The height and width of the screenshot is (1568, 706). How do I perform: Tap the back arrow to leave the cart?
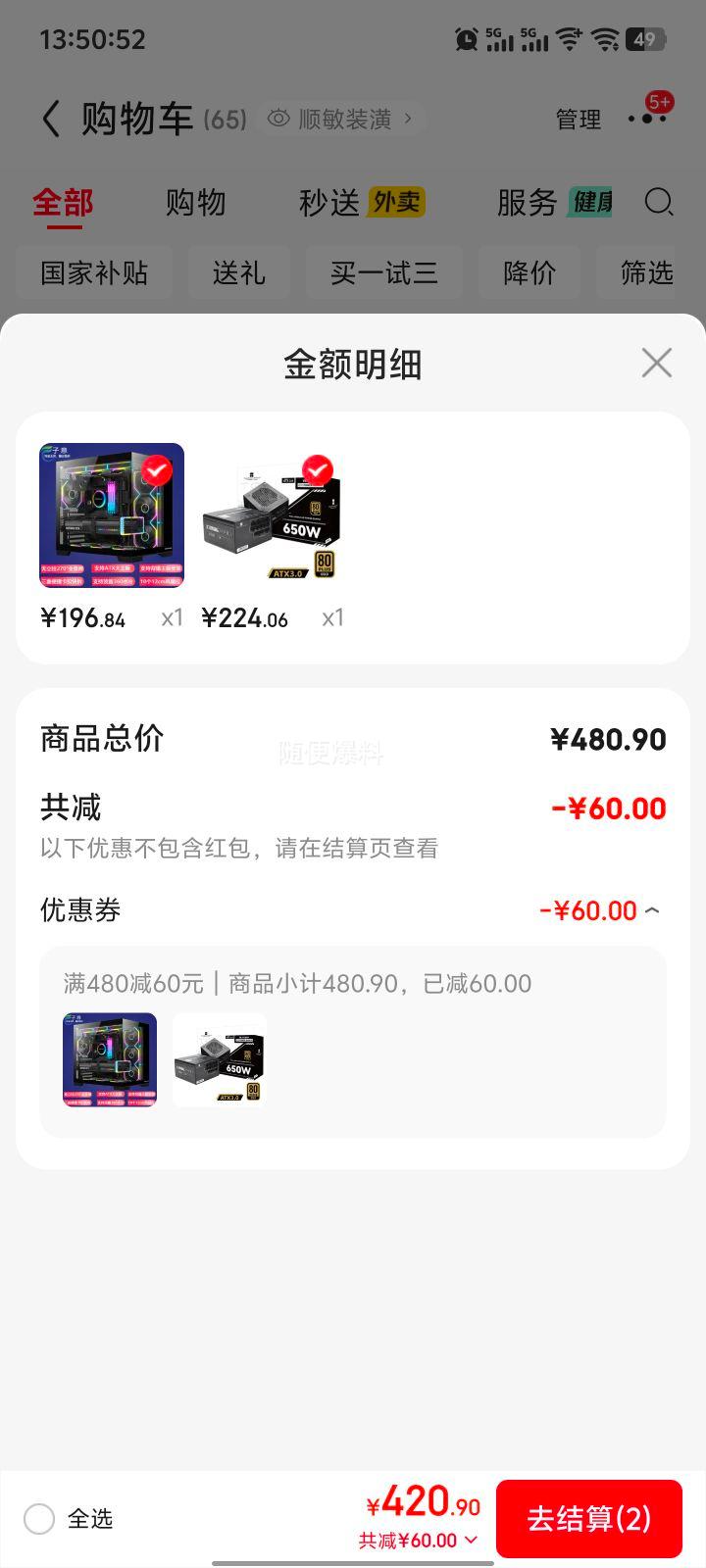(x=51, y=116)
